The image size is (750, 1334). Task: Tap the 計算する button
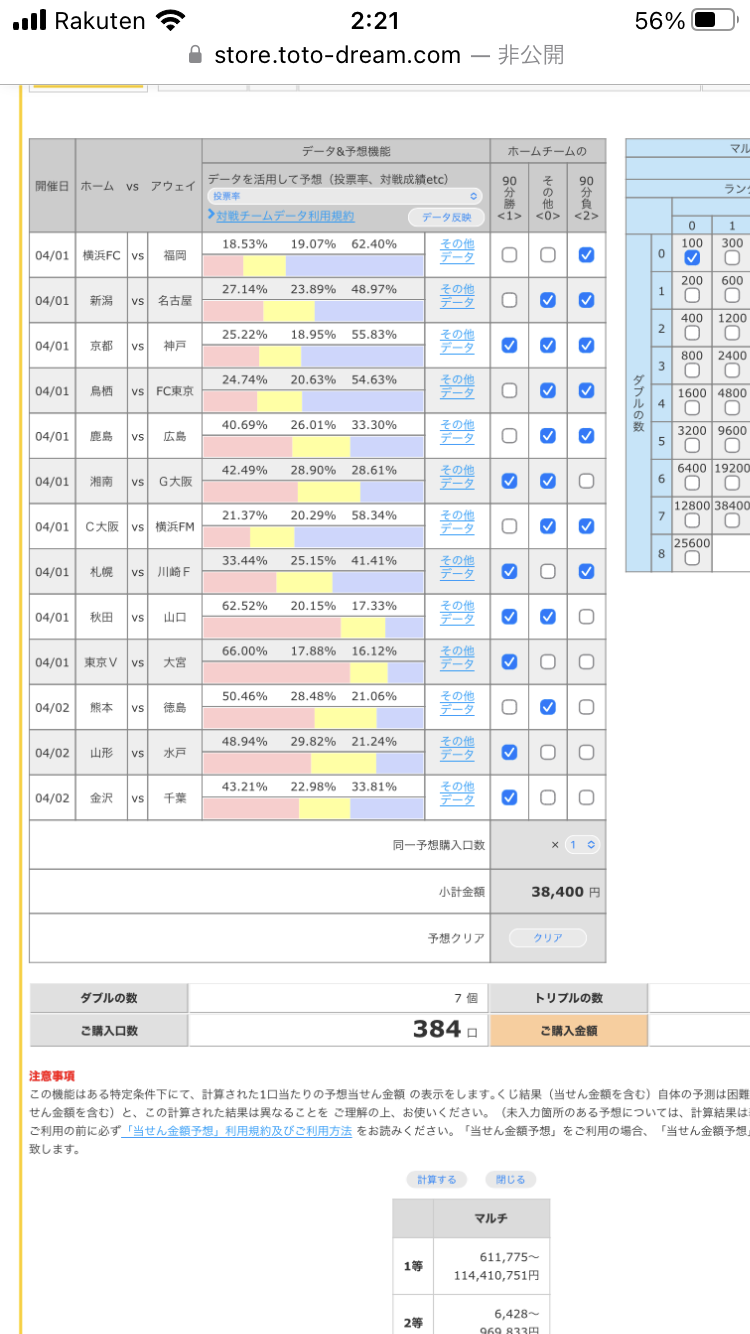pos(437,1179)
